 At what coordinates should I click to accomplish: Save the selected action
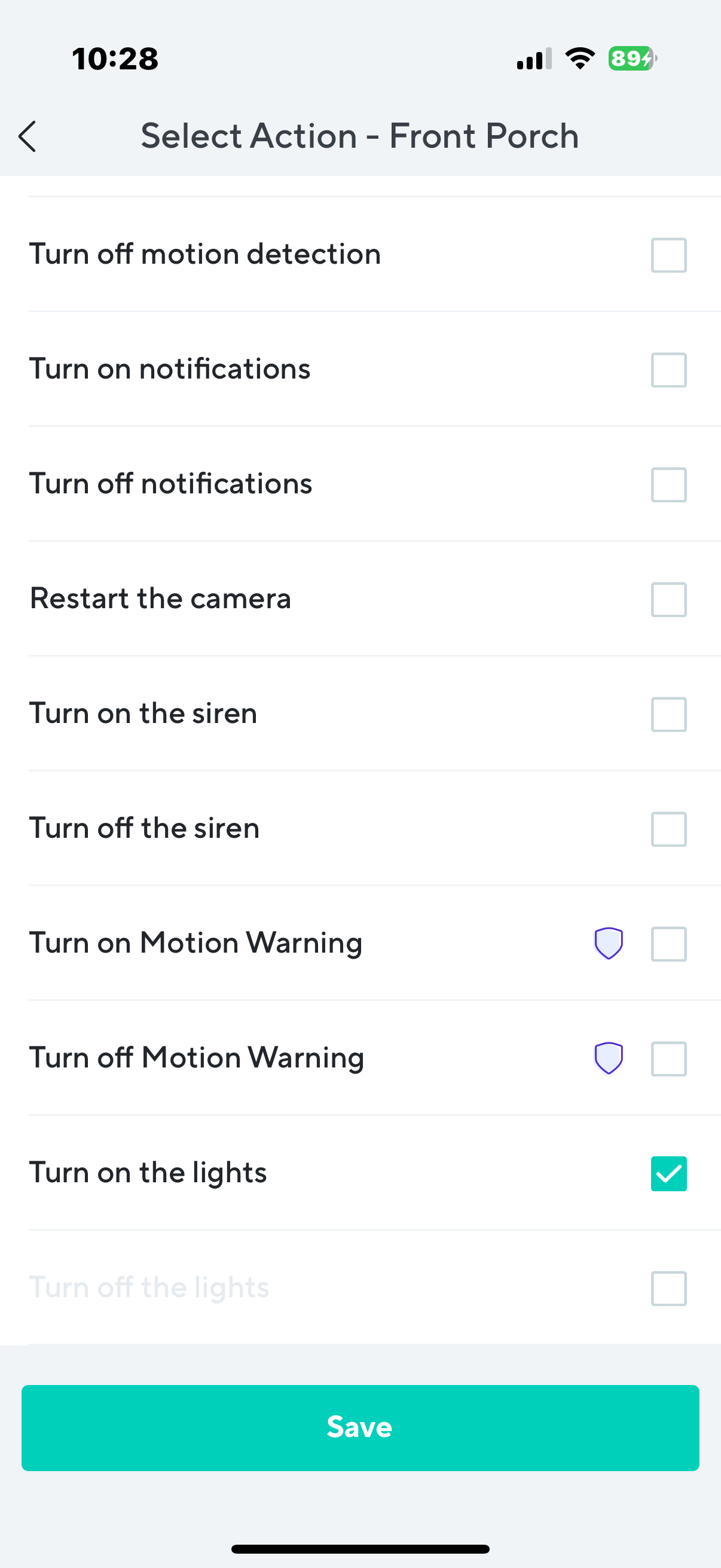pyautogui.click(x=360, y=1428)
